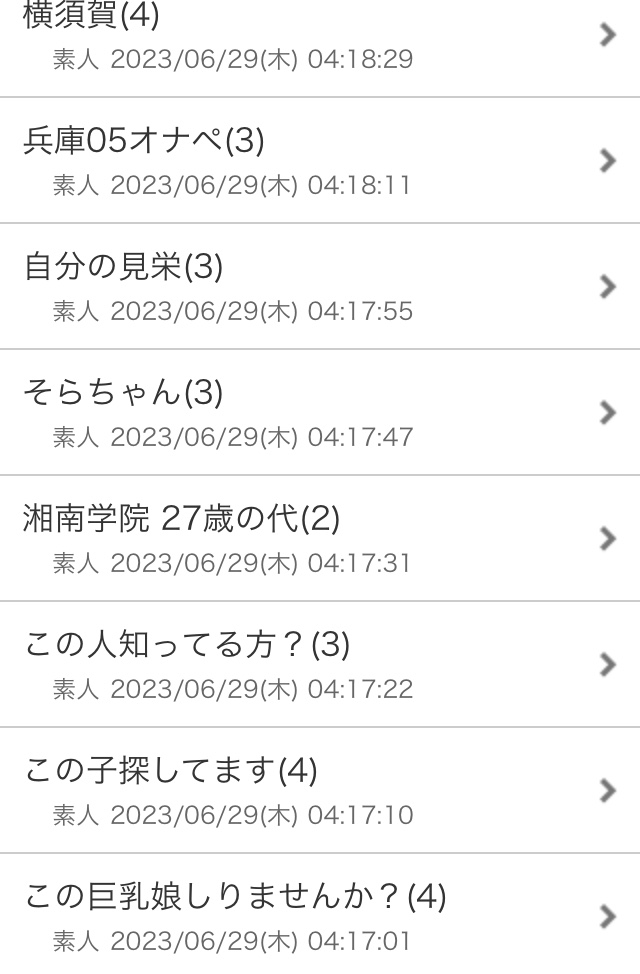Open the 兵庫05 thread row
This screenshot has width=640, height=974.
point(300,160)
